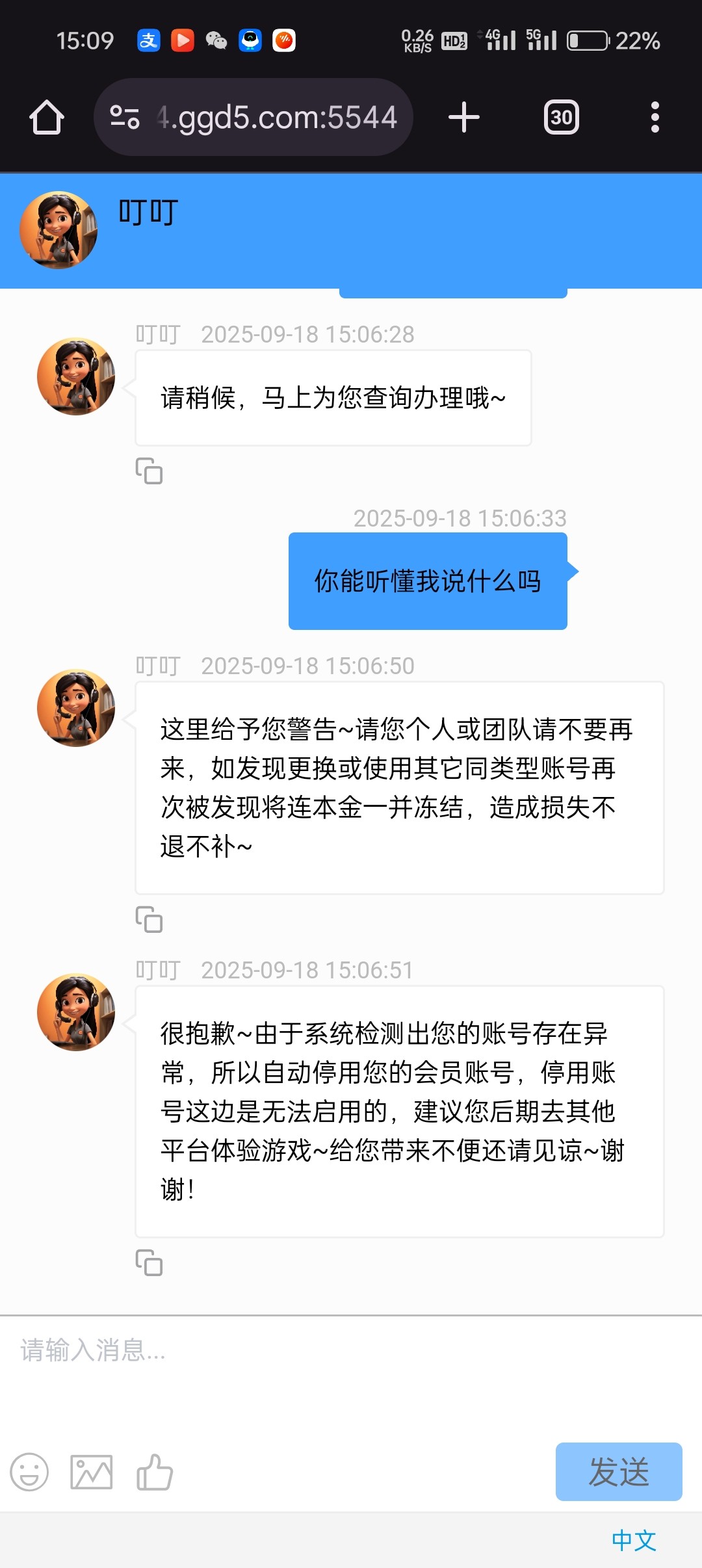Change the chat language from 中文
702x1568 pixels.
point(634,1540)
